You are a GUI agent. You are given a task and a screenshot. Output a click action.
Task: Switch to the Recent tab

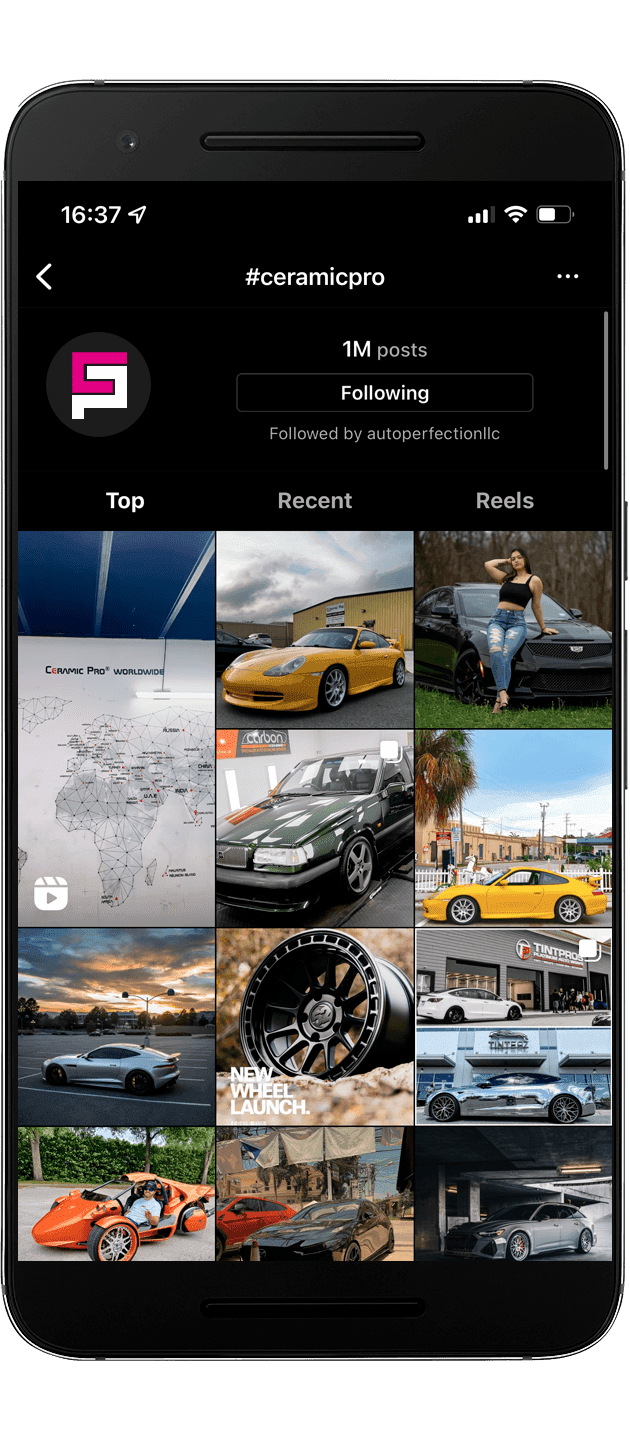click(x=314, y=501)
